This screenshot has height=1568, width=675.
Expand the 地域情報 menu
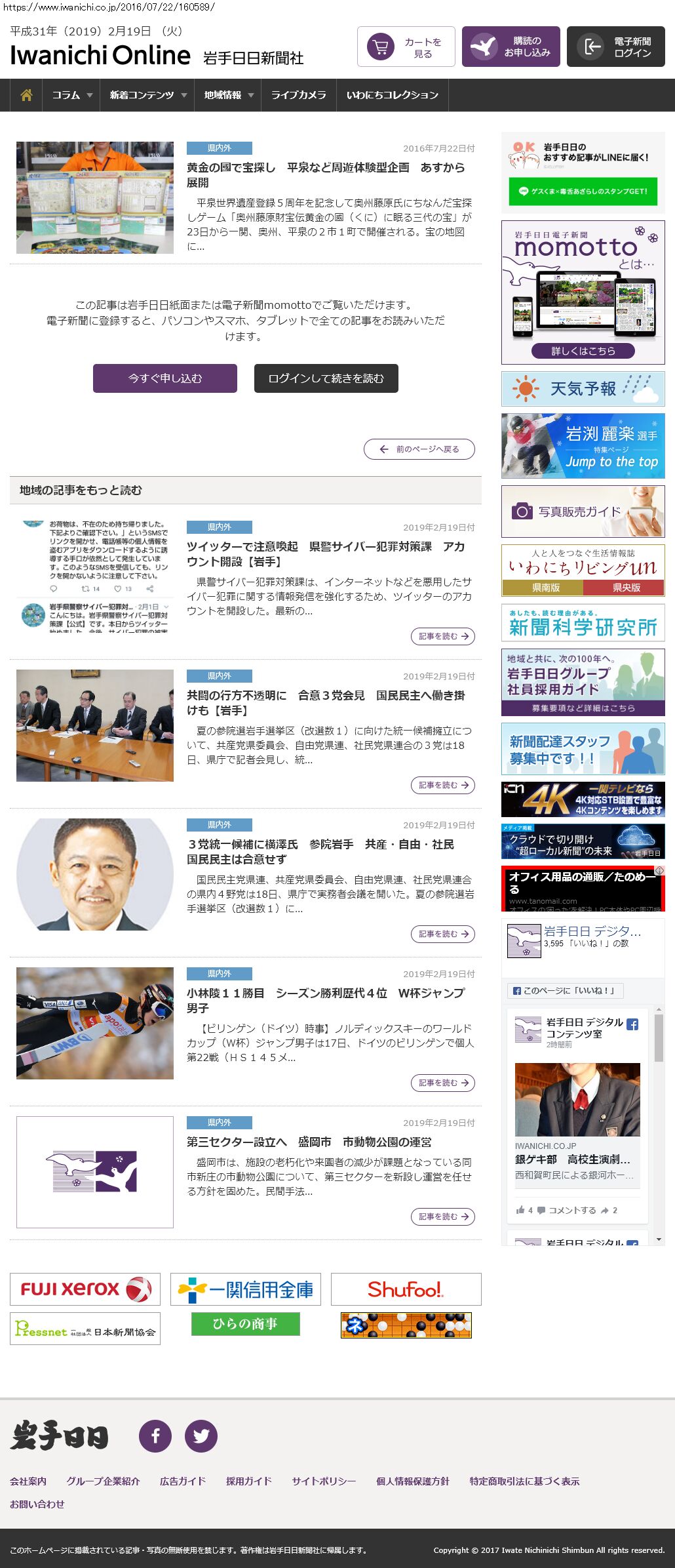227,95
